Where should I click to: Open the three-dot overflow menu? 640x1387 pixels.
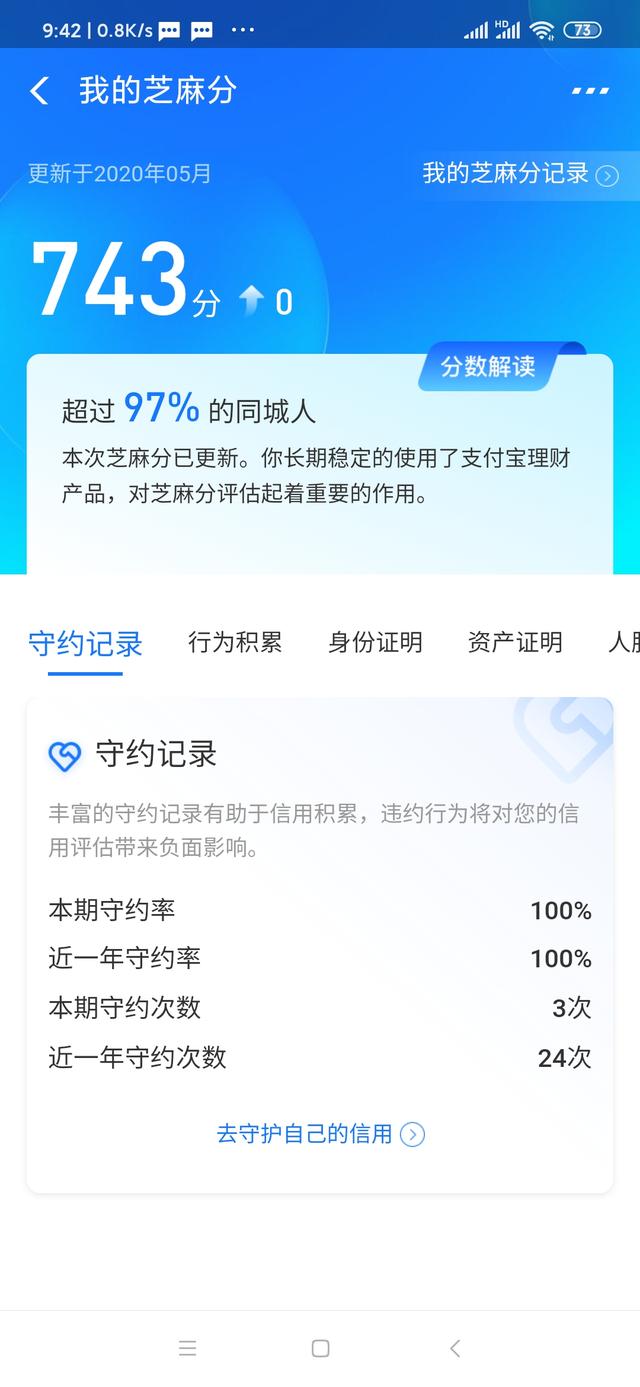point(590,91)
